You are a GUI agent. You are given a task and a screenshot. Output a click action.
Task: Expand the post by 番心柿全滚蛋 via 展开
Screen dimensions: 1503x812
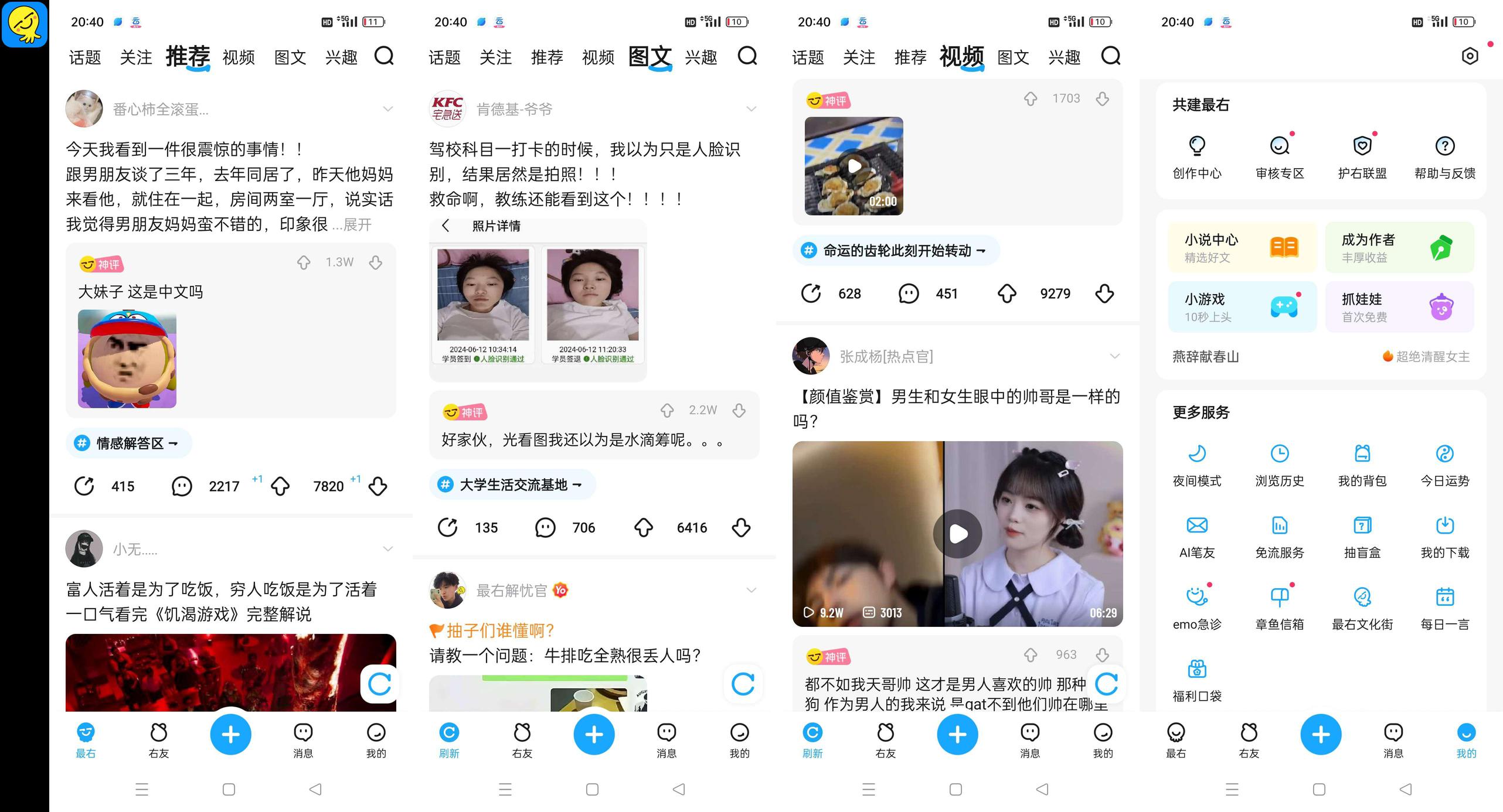pyautogui.click(x=357, y=224)
